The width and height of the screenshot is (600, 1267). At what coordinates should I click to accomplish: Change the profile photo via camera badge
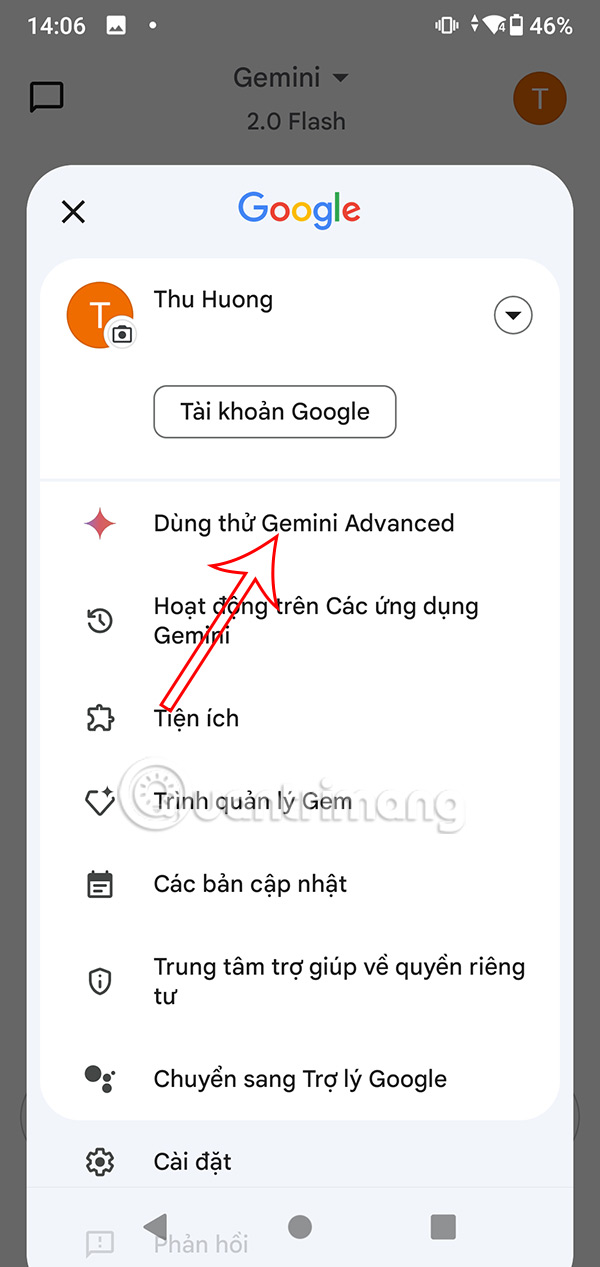(x=122, y=334)
